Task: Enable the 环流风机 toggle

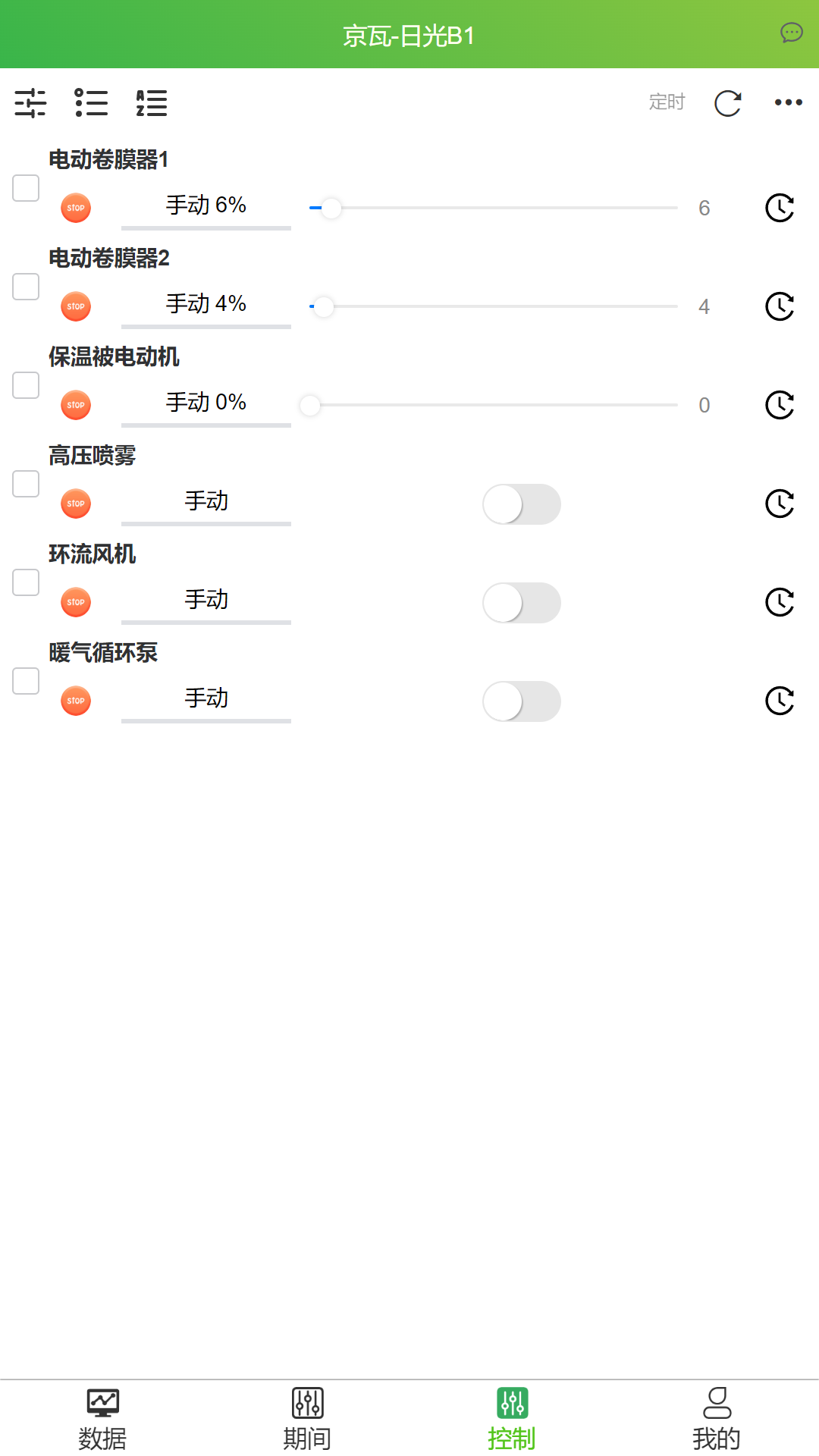Action: [521, 602]
